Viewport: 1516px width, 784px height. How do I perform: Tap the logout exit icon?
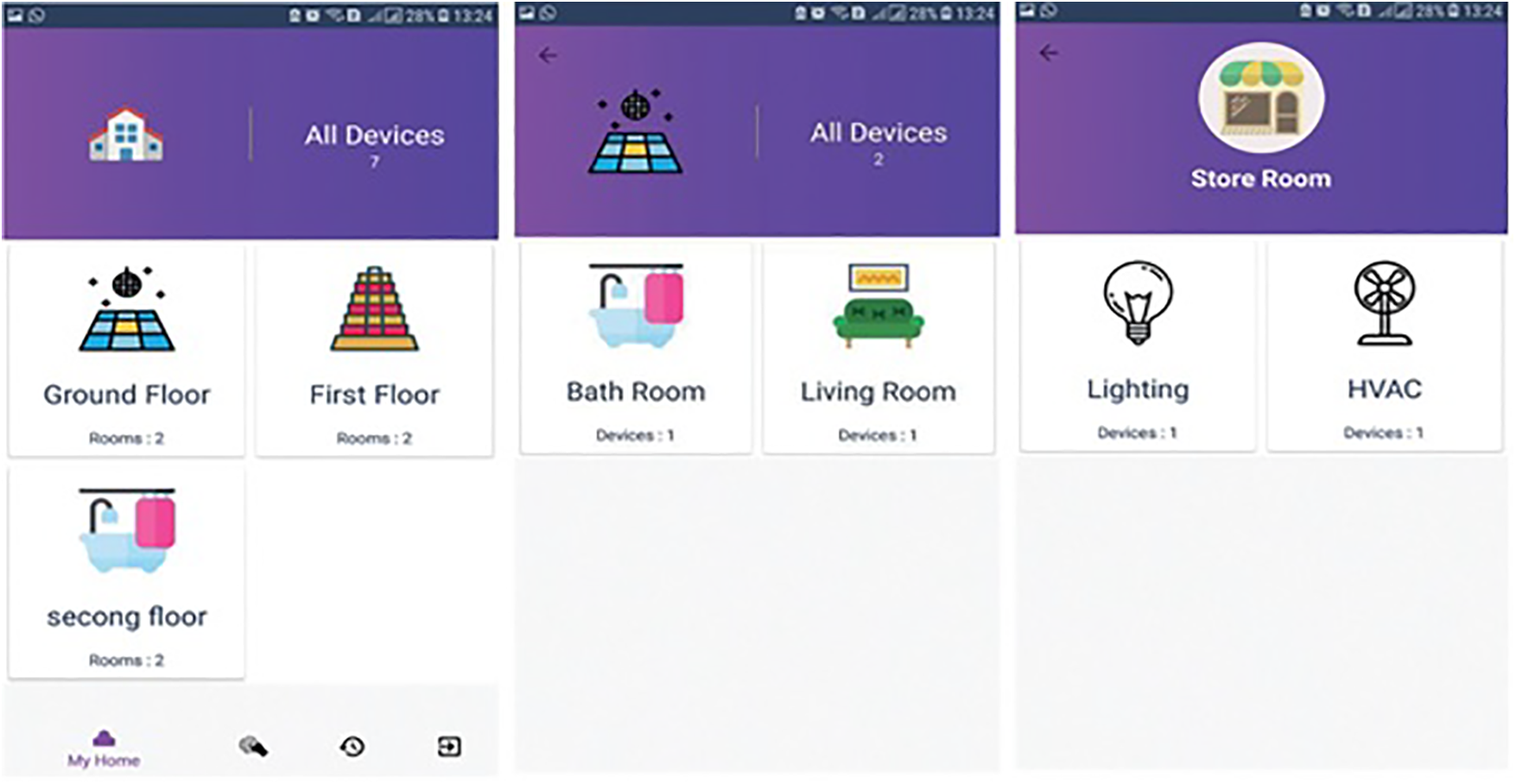point(449,746)
